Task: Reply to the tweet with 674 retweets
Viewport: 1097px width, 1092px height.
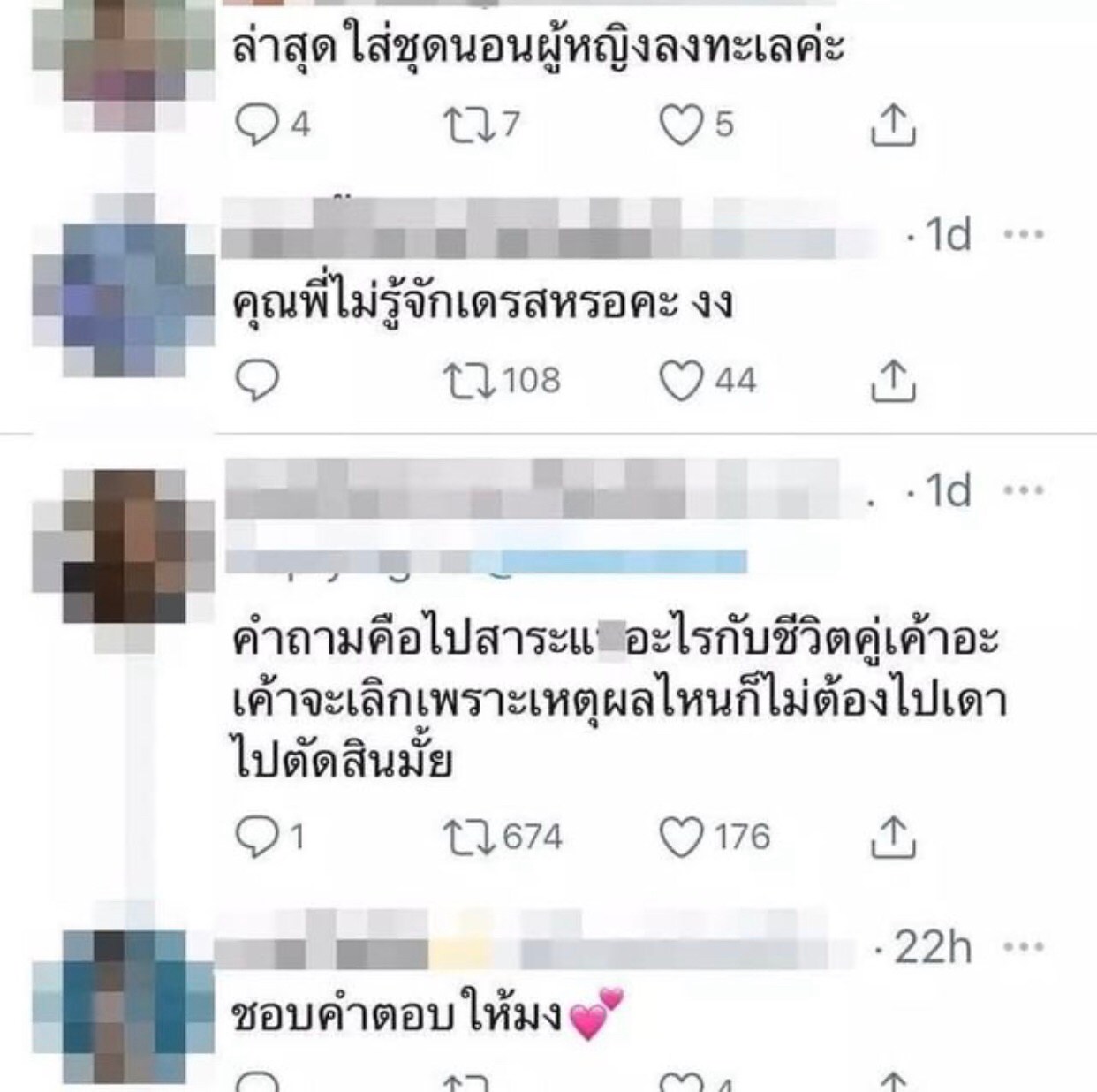Action: pyautogui.click(x=256, y=836)
